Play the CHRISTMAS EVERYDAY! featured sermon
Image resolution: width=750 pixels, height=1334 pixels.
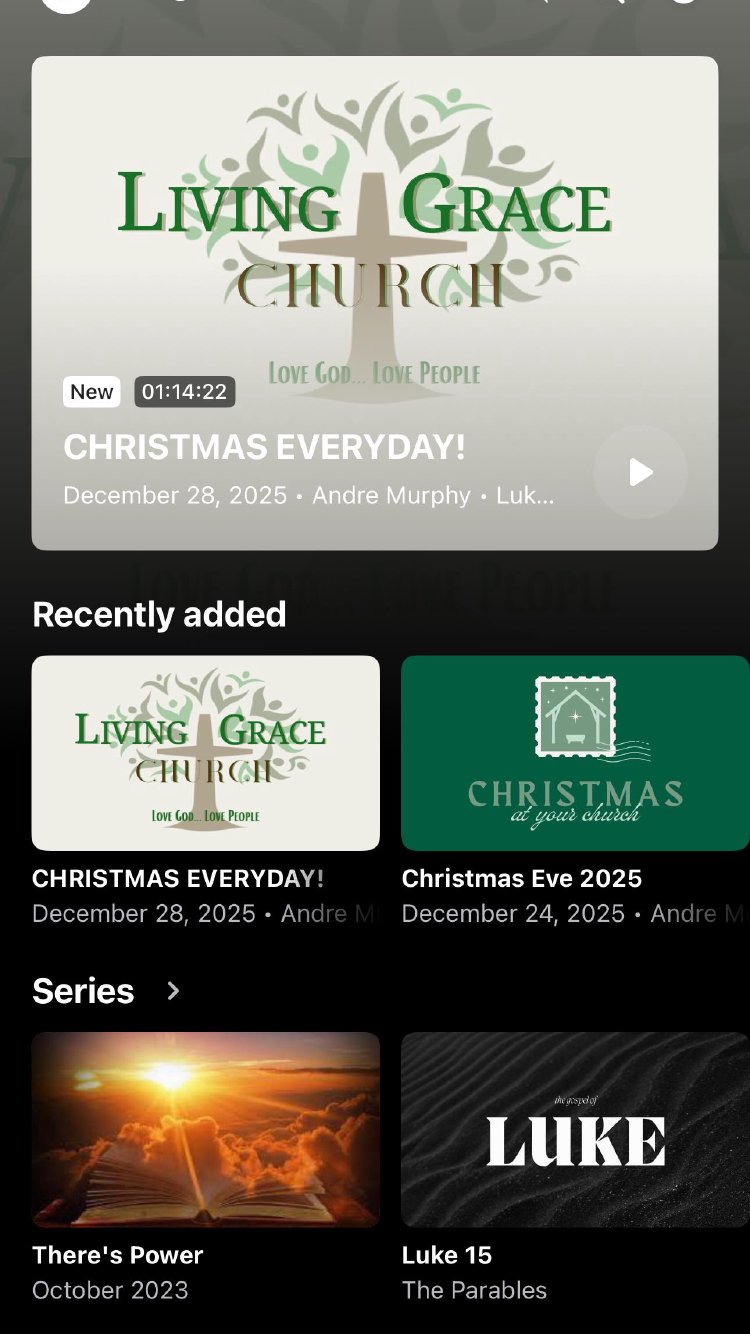(x=640, y=472)
